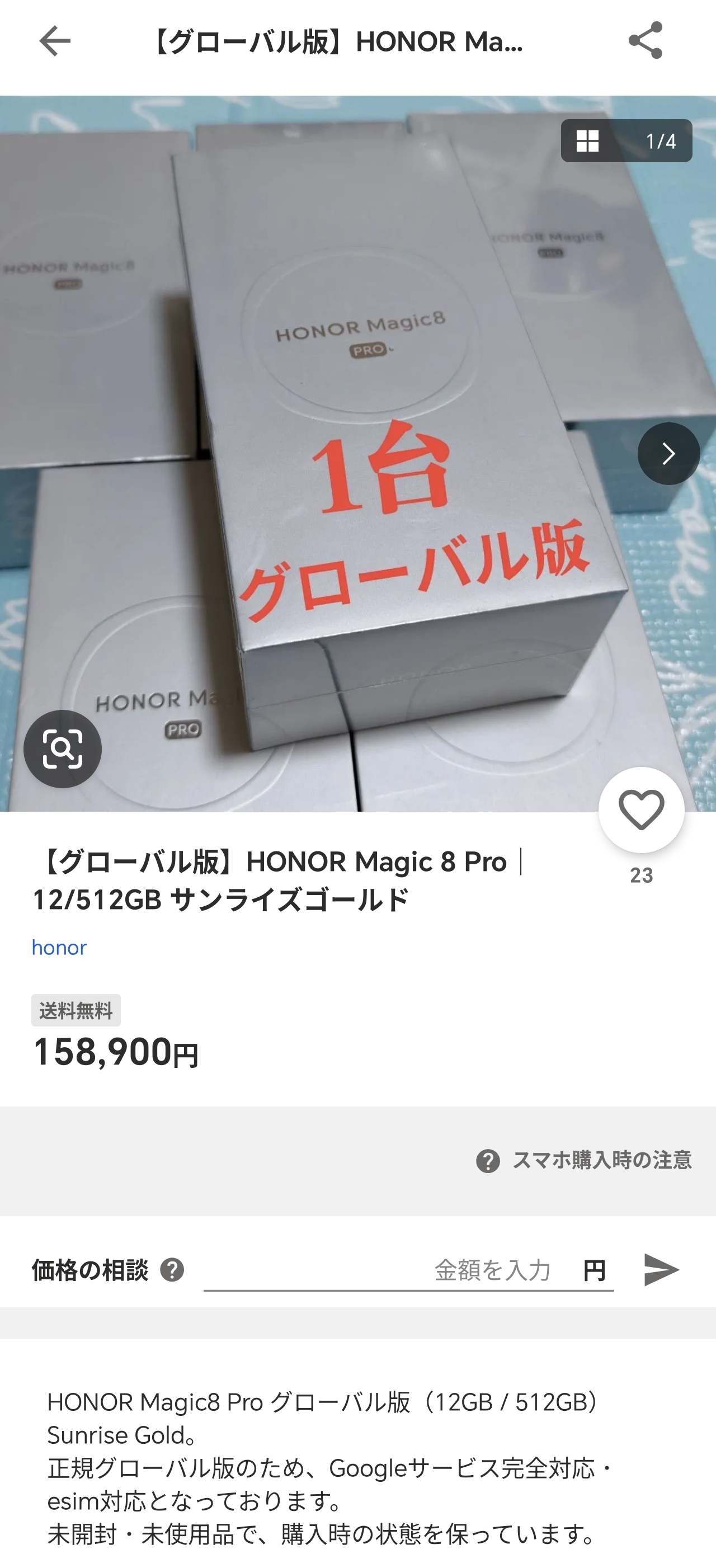716x1568 pixels.
Task: Open help icon beside 価格の相談
Action: tap(172, 1270)
